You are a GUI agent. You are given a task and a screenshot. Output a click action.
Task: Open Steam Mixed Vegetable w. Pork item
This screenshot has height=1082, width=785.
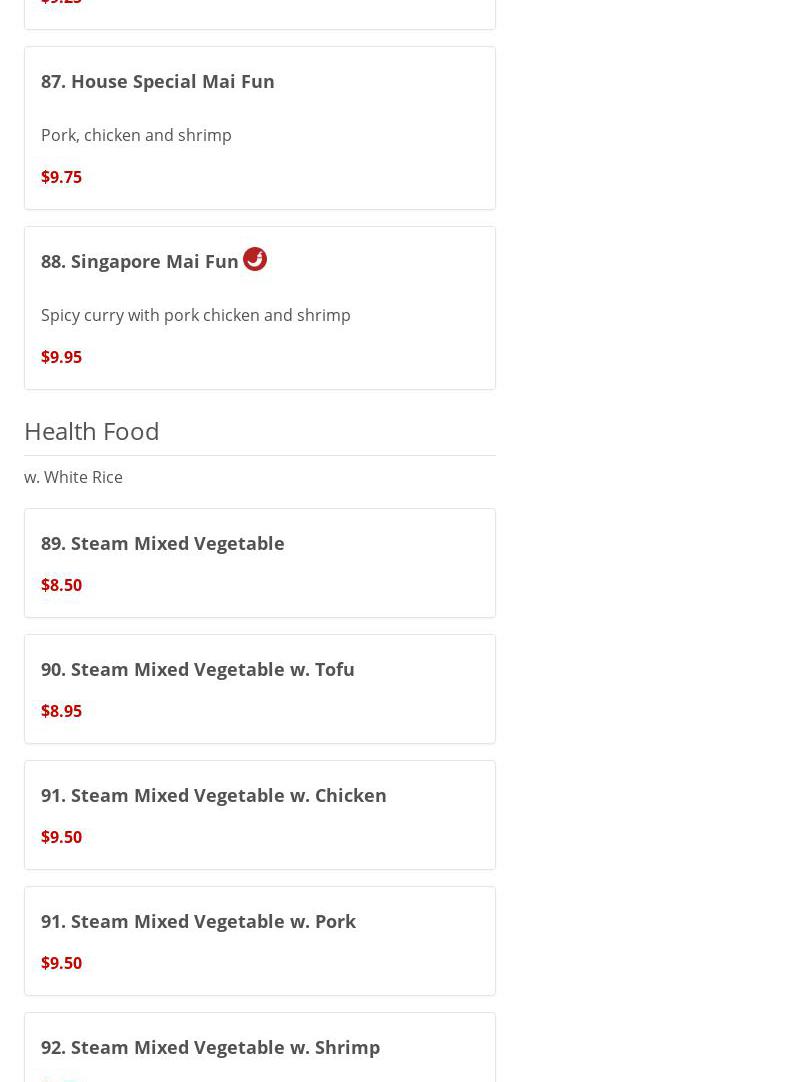click(259, 941)
